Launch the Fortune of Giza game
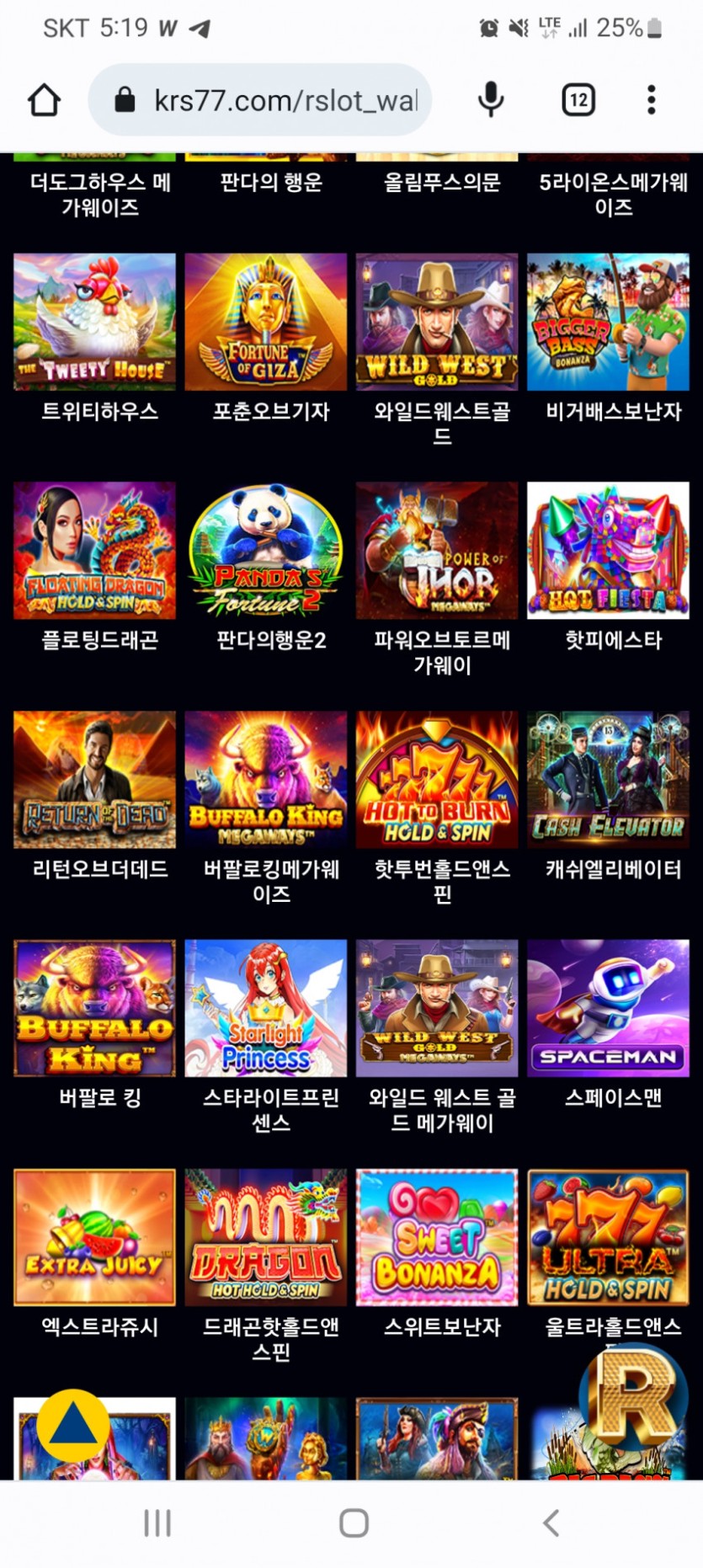Screen dimensions: 703x1568 click(x=265, y=322)
